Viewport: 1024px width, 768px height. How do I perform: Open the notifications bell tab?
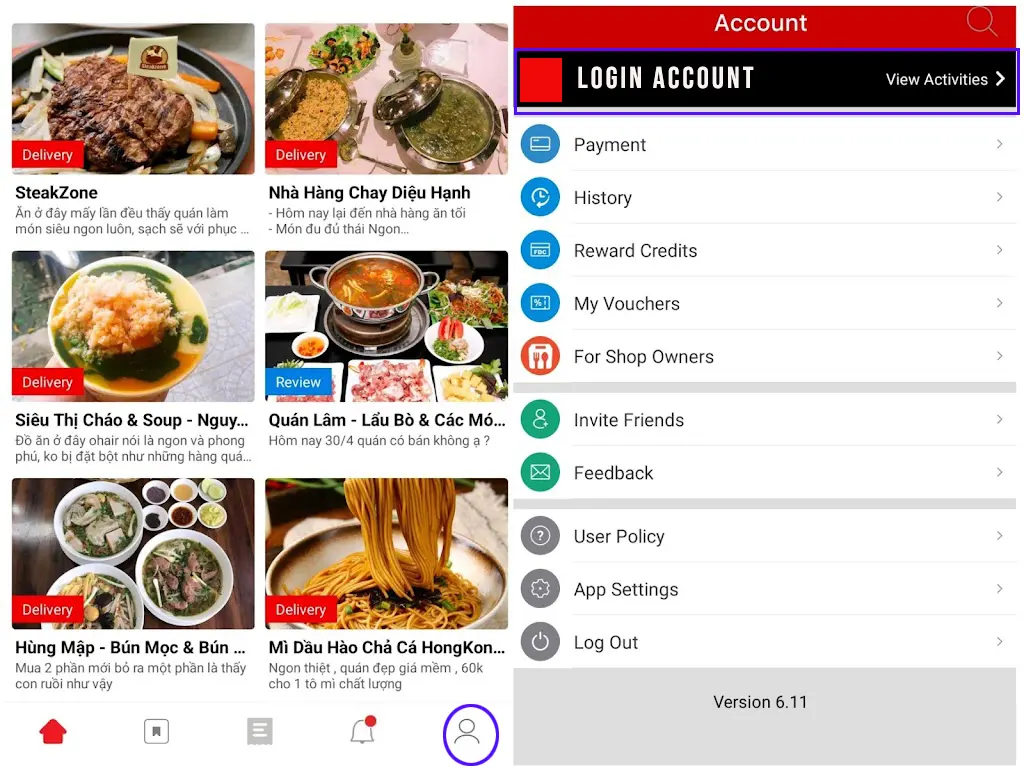click(362, 732)
